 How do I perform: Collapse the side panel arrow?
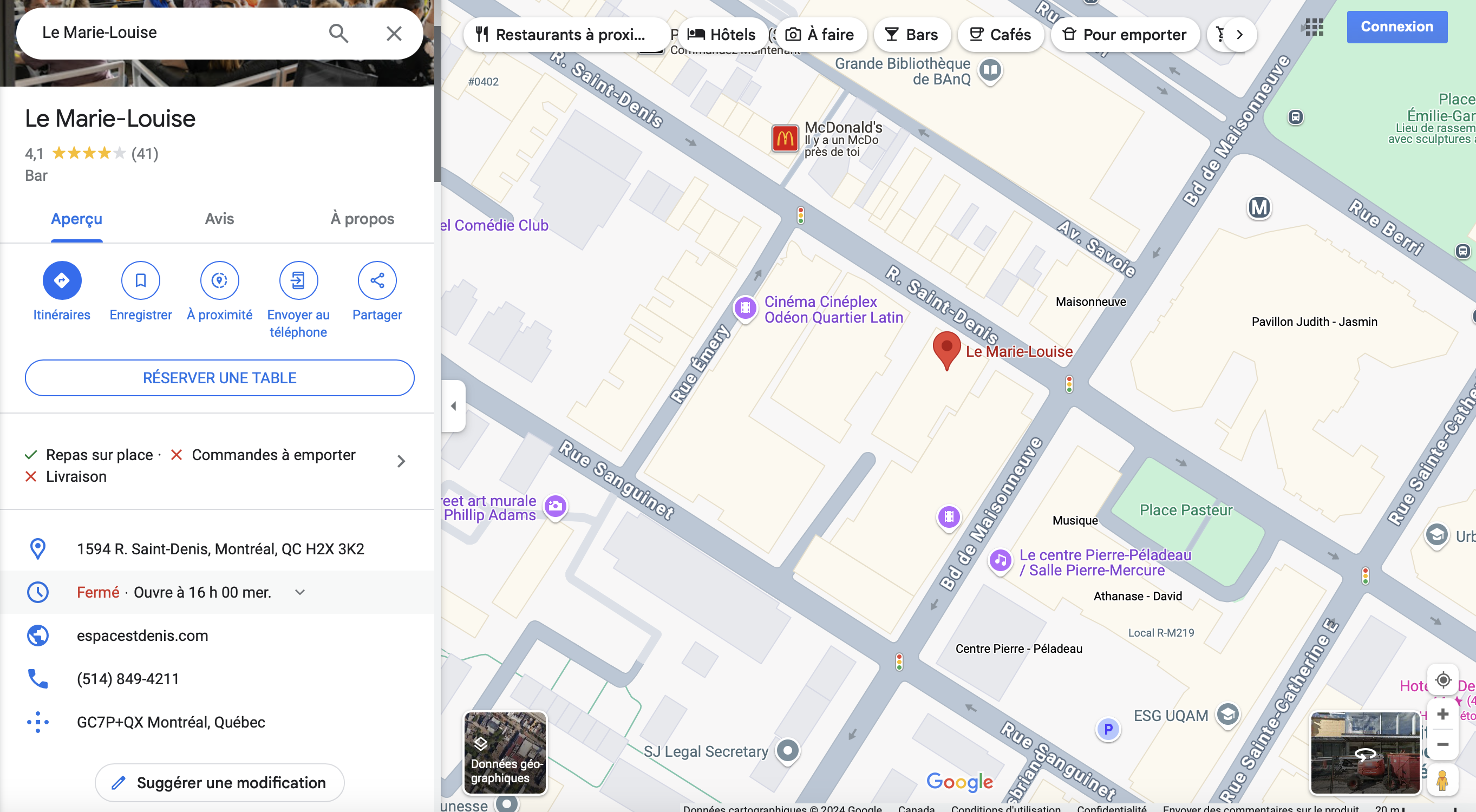[453, 407]
